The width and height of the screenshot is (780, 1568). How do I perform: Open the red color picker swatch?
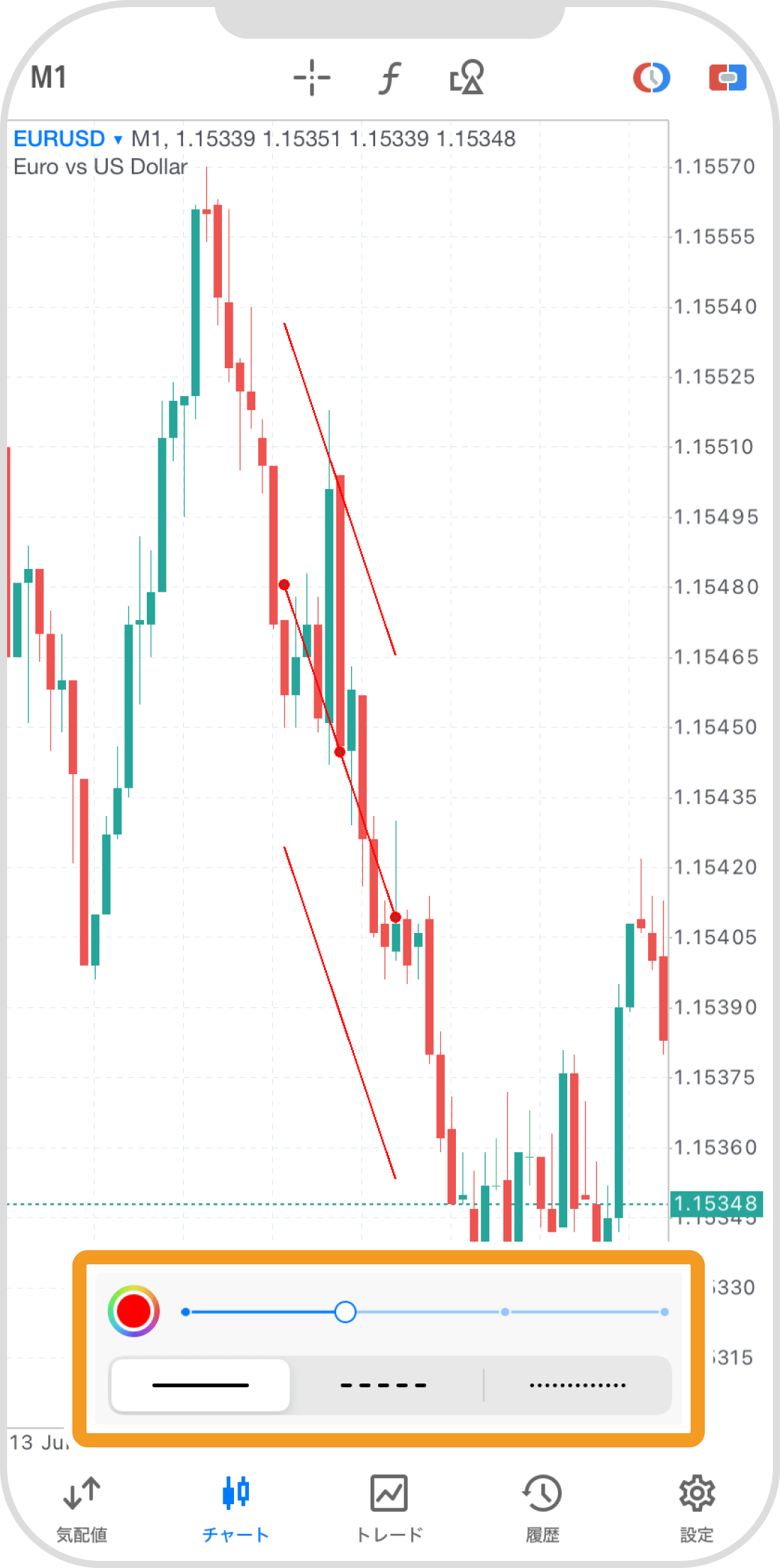coord(133,1311)
